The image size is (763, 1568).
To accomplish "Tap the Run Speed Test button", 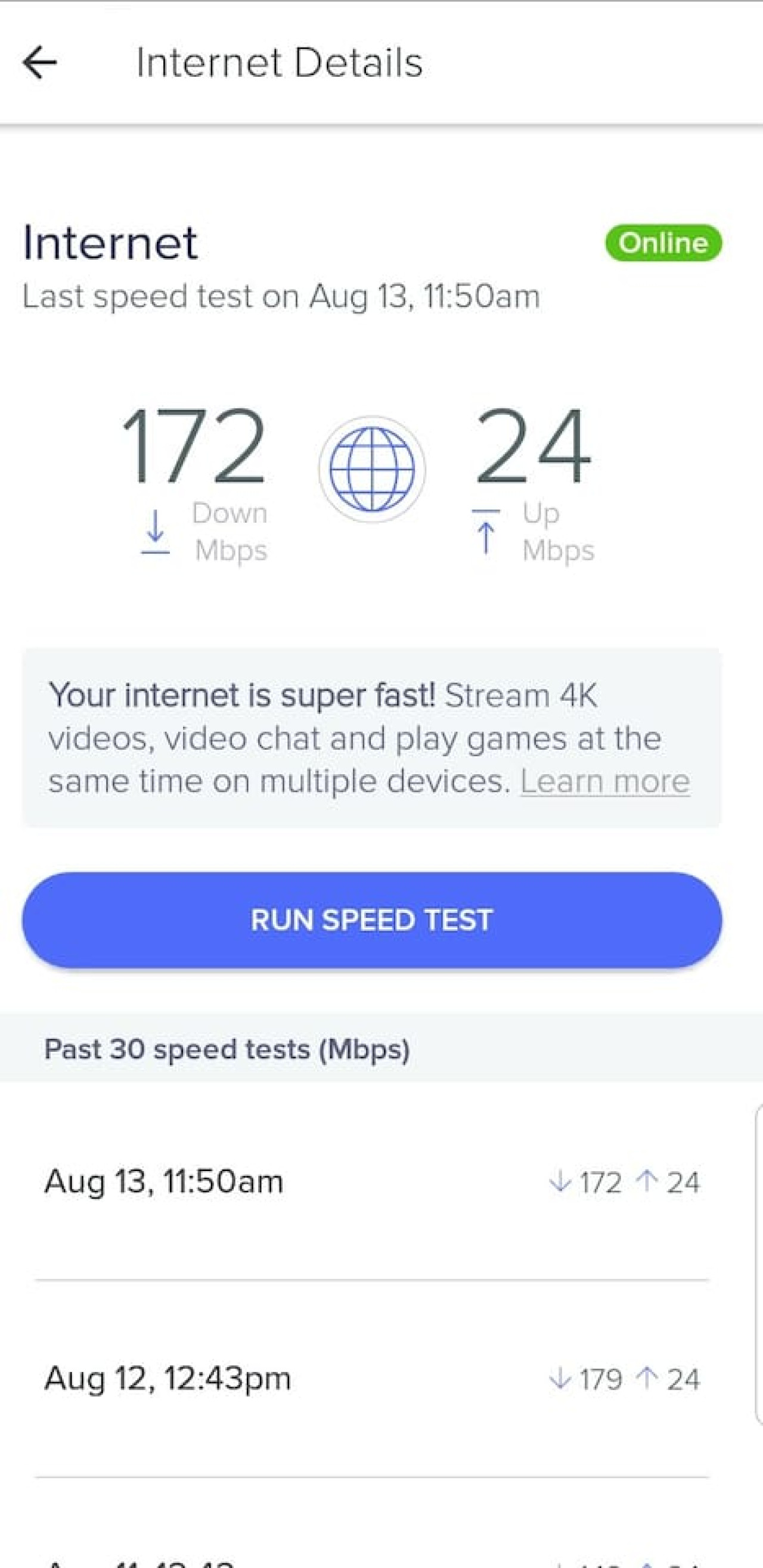I will pyautogui.click(x=371, y=920).
